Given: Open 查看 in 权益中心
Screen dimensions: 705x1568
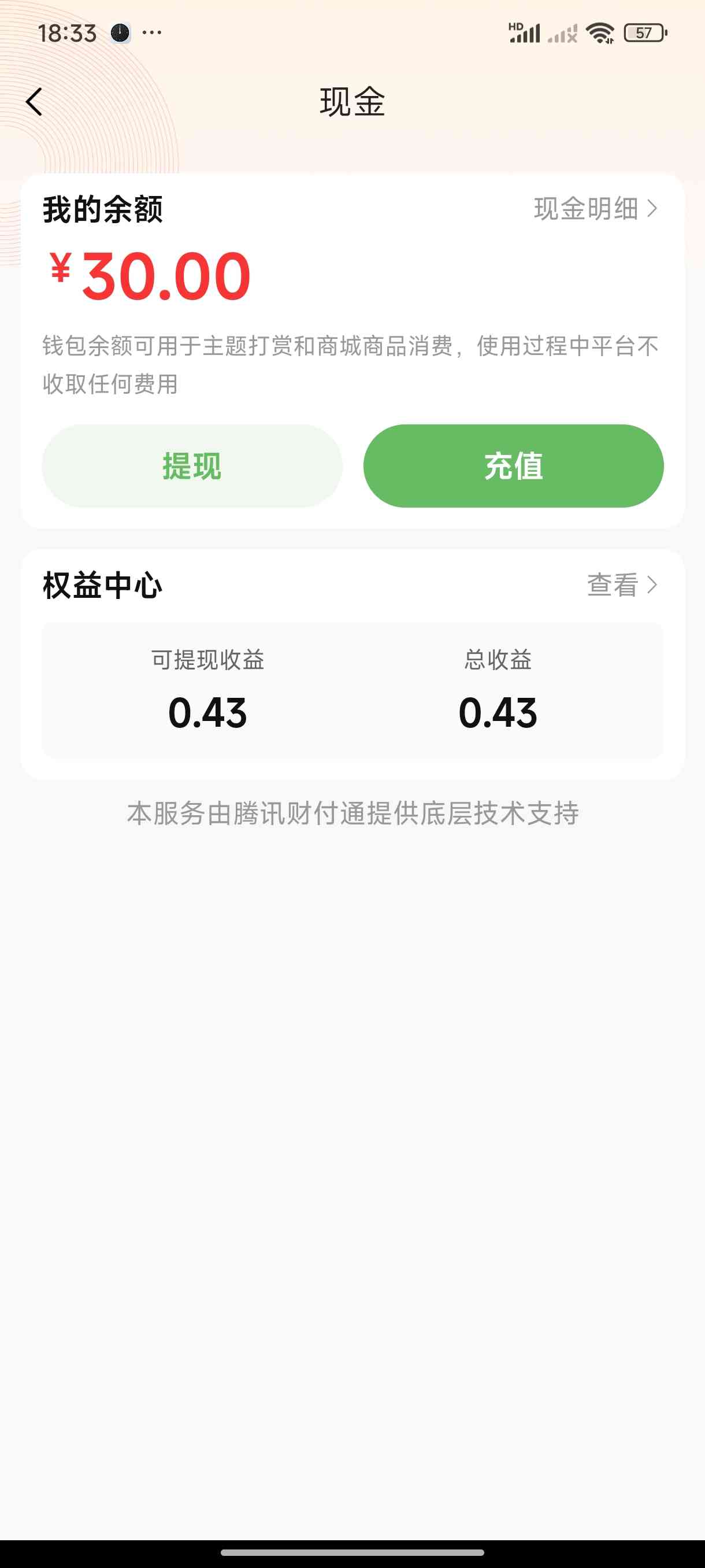Looking at the screenshot, I should 621,585.
